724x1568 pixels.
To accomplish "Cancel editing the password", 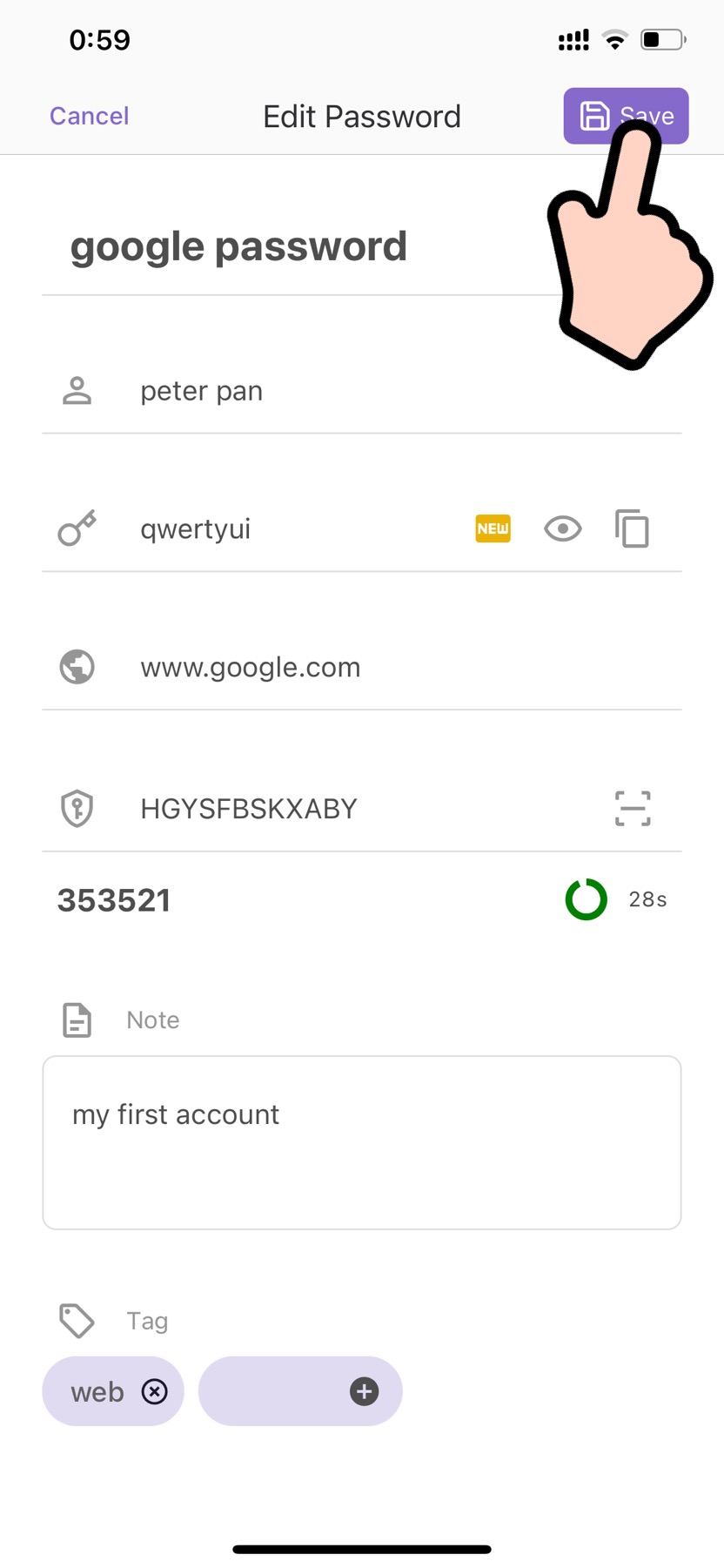I will tap(89, 116).
